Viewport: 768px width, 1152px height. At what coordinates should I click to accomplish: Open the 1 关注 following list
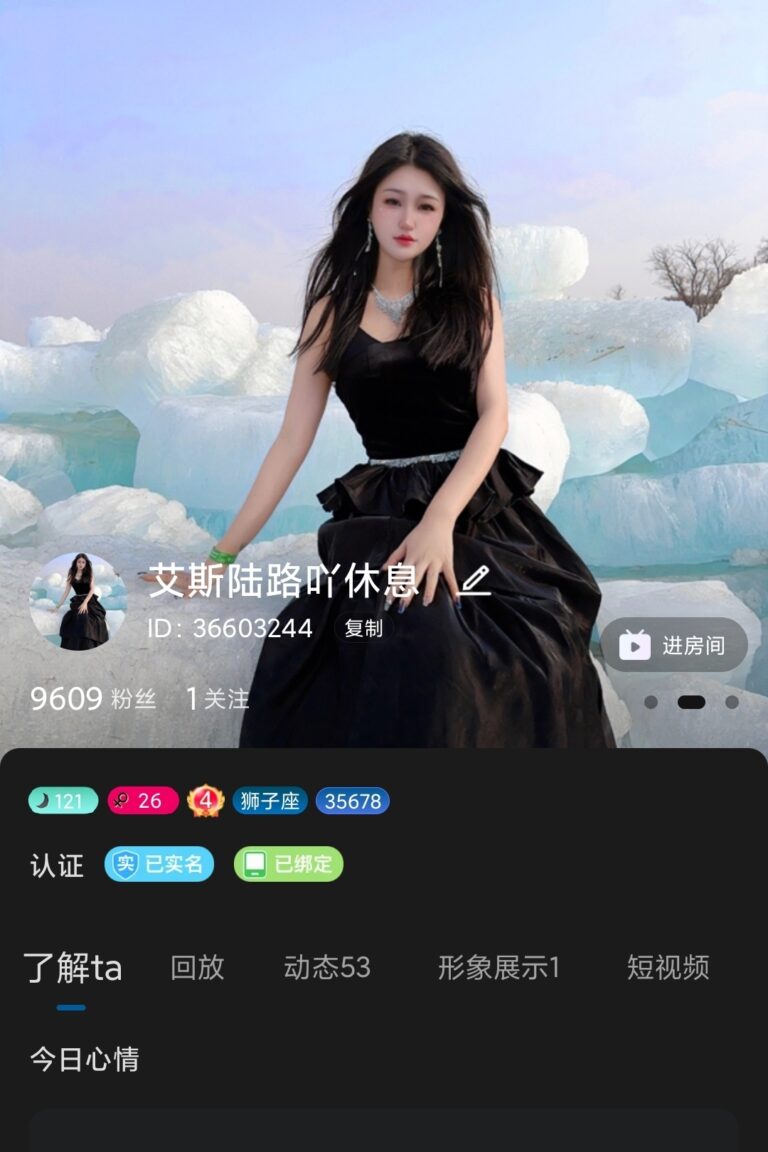click(x=217, y=698)
